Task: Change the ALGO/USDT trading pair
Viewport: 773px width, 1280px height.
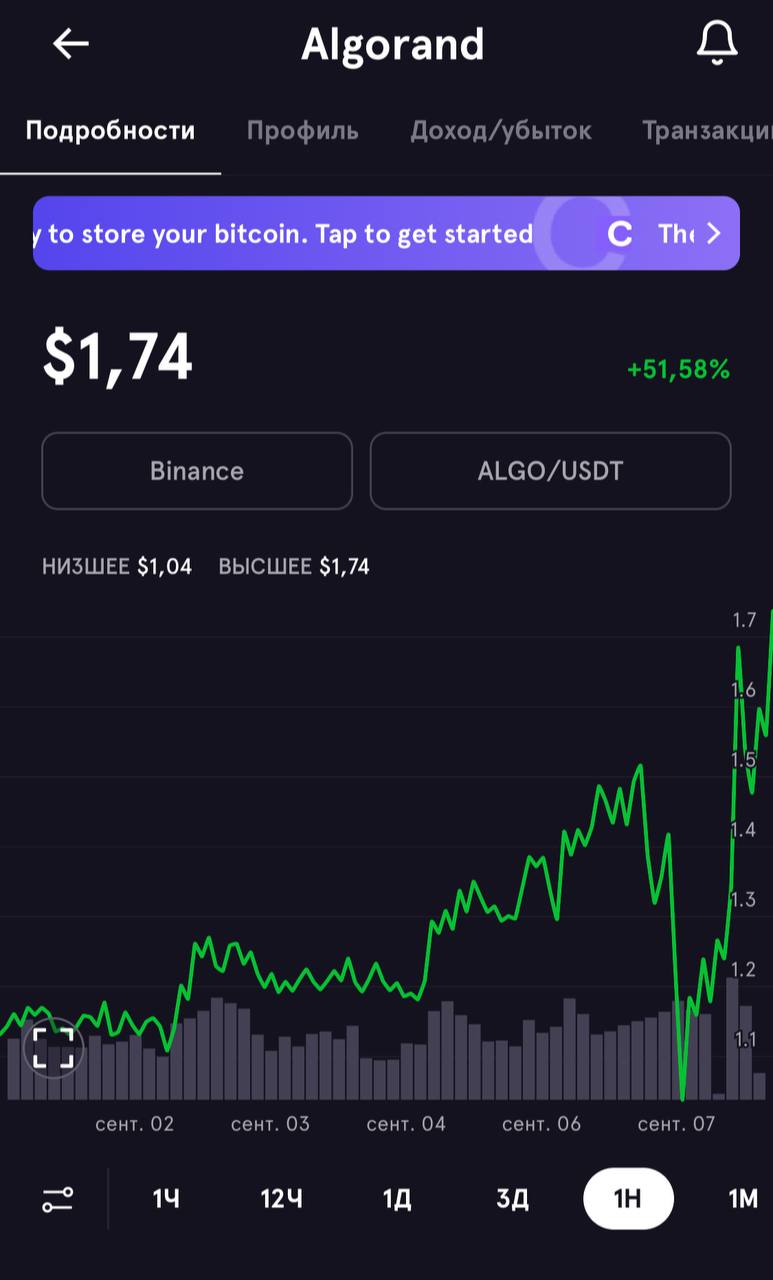Action: 550,471
